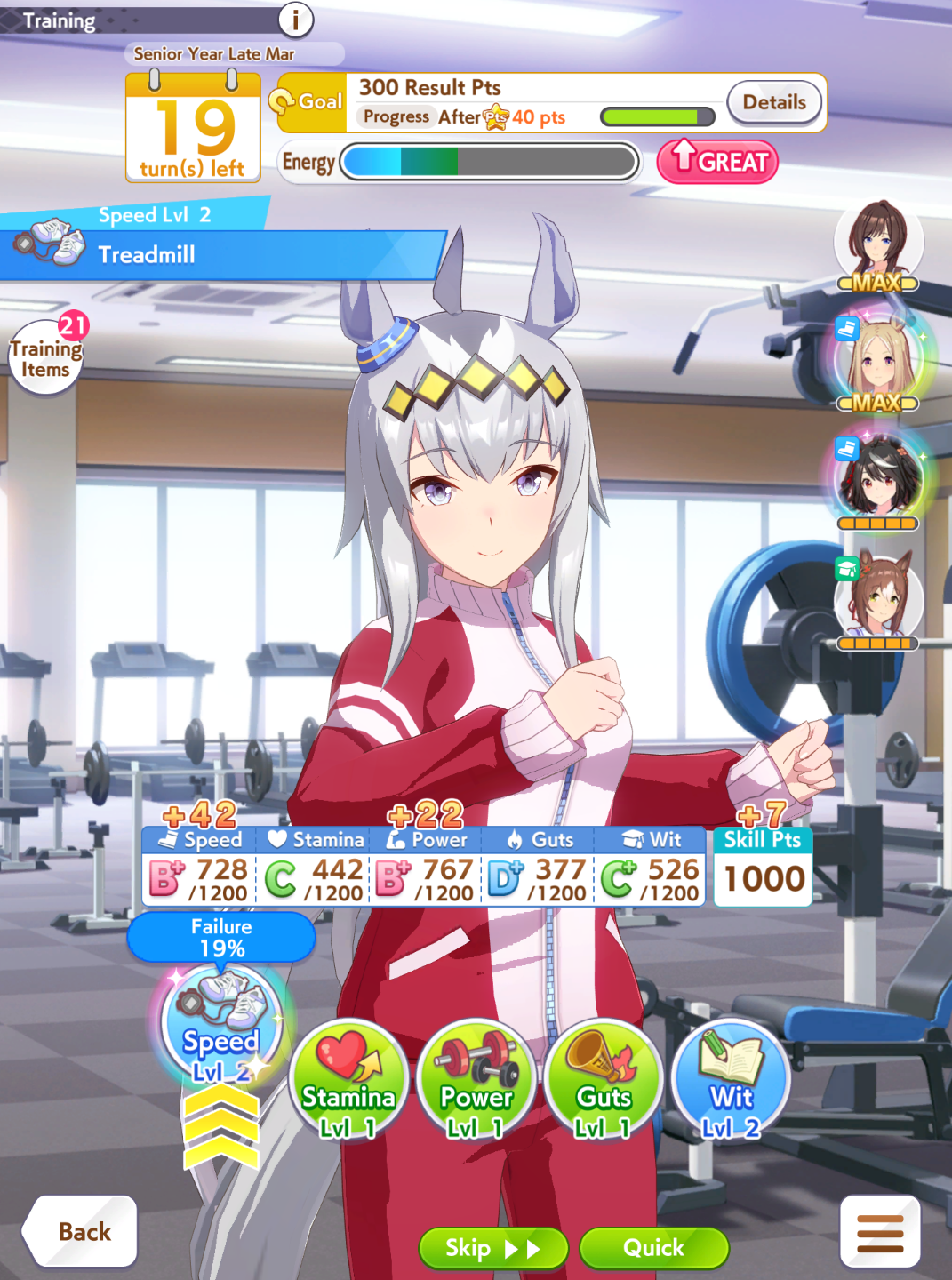Choose Guts training
The height and width of the screenshot is (1280, 952).
pyautogui.click(x=604, y=1078)
